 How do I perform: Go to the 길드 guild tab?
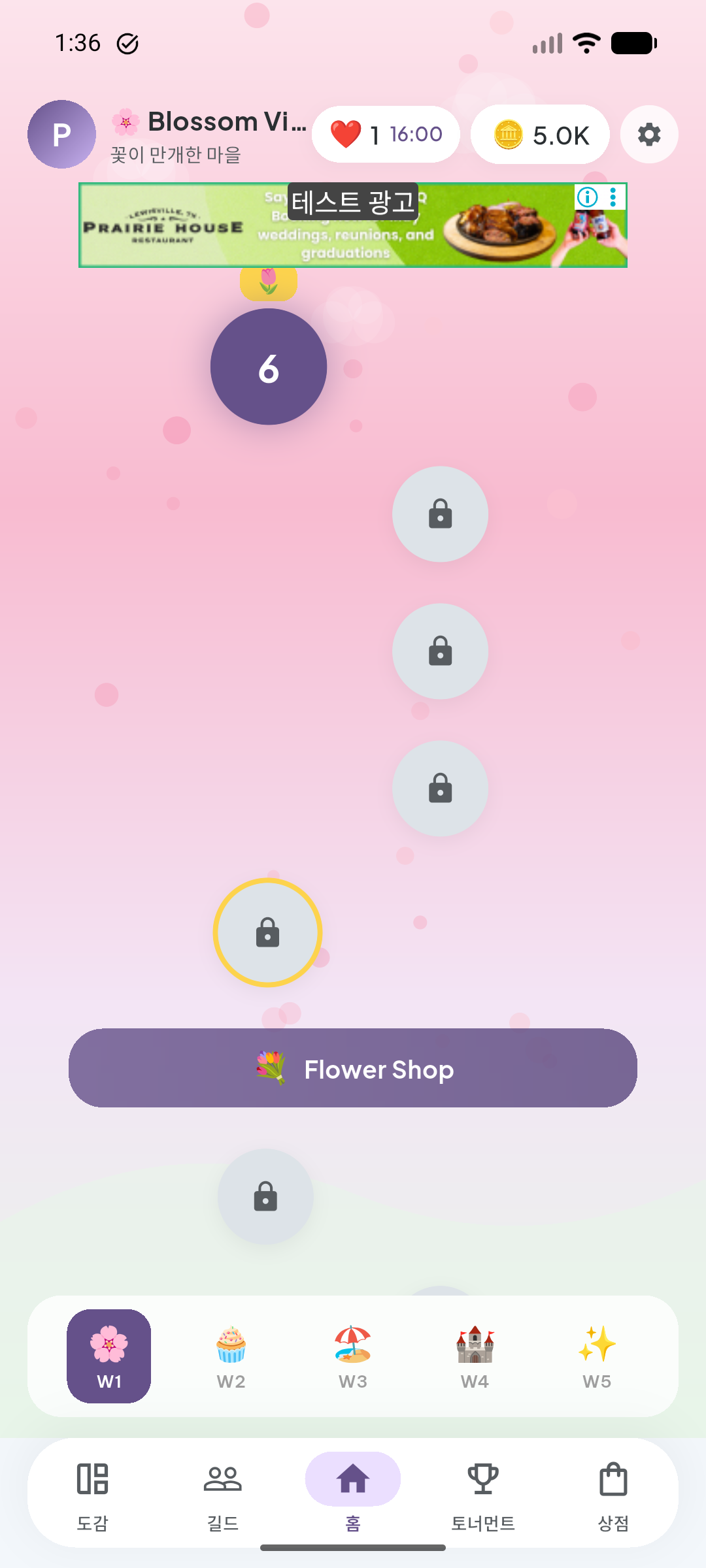223,1494
